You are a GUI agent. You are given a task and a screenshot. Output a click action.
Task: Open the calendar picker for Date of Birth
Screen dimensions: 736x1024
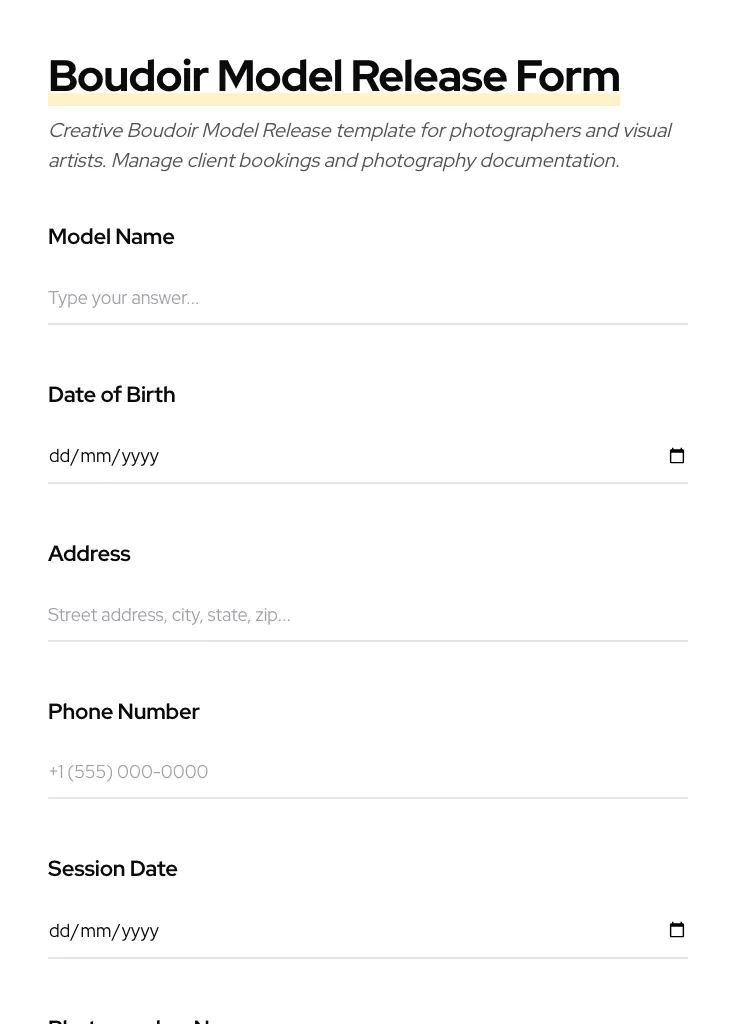[x=677, y=456]
